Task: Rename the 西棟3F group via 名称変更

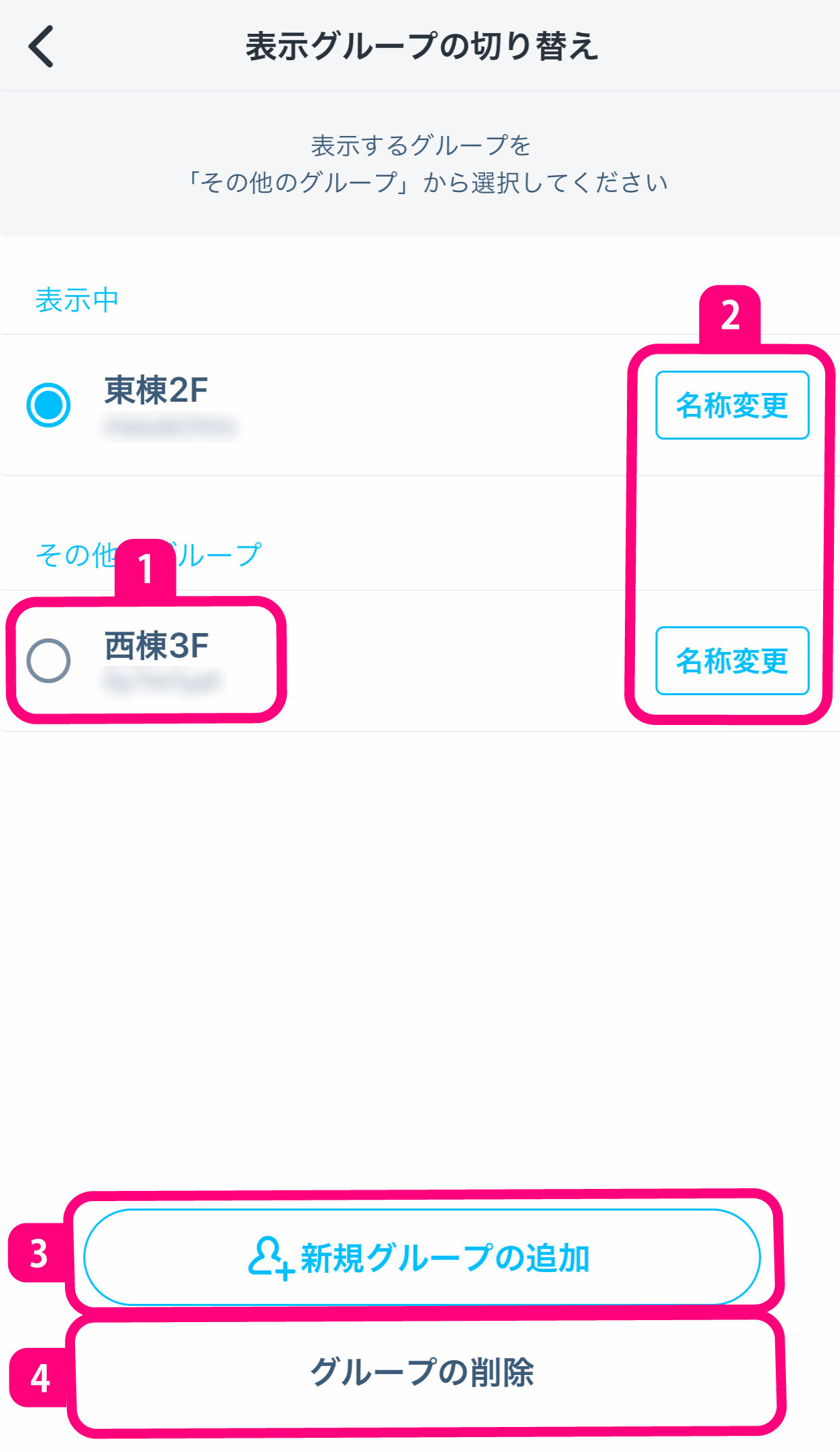Action: [x=732, y=661]
